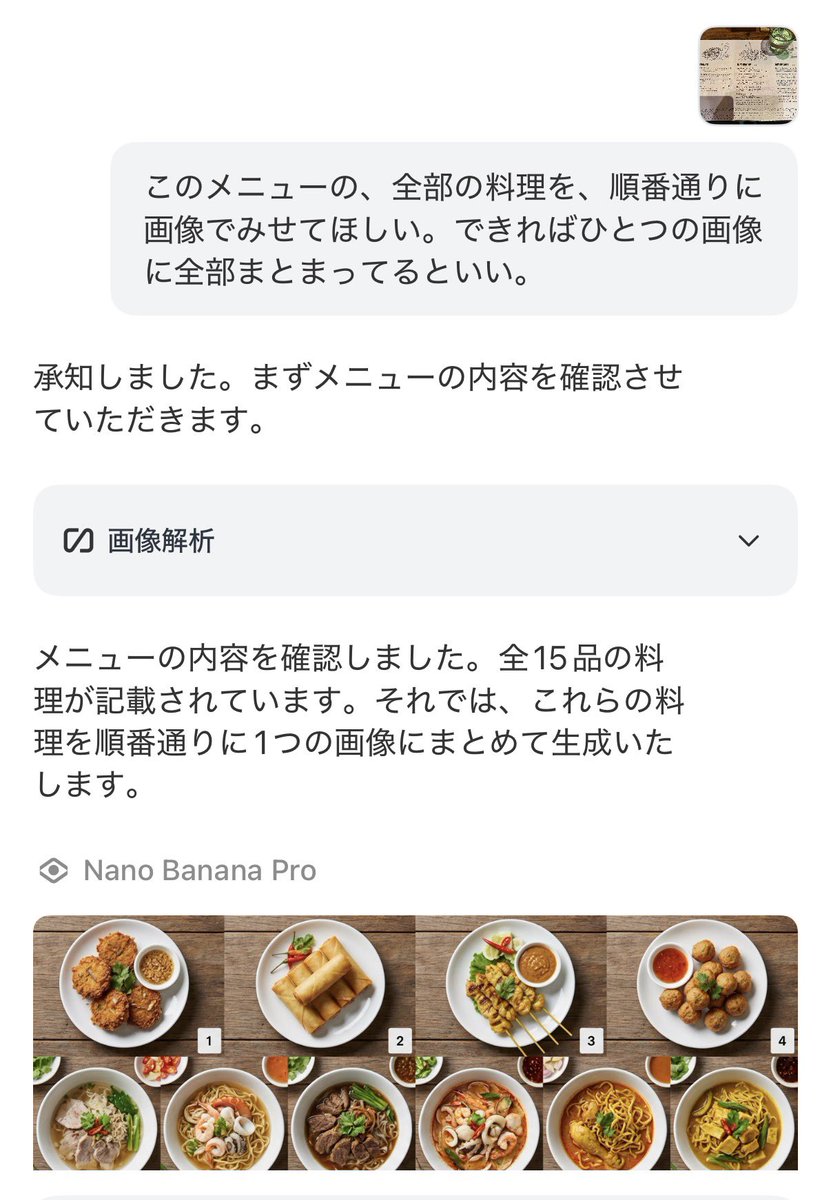This screenshot has height=1200, width=831.
Task: Click the fried fritters dish labeled 1
Action: (x=125, y=985)
